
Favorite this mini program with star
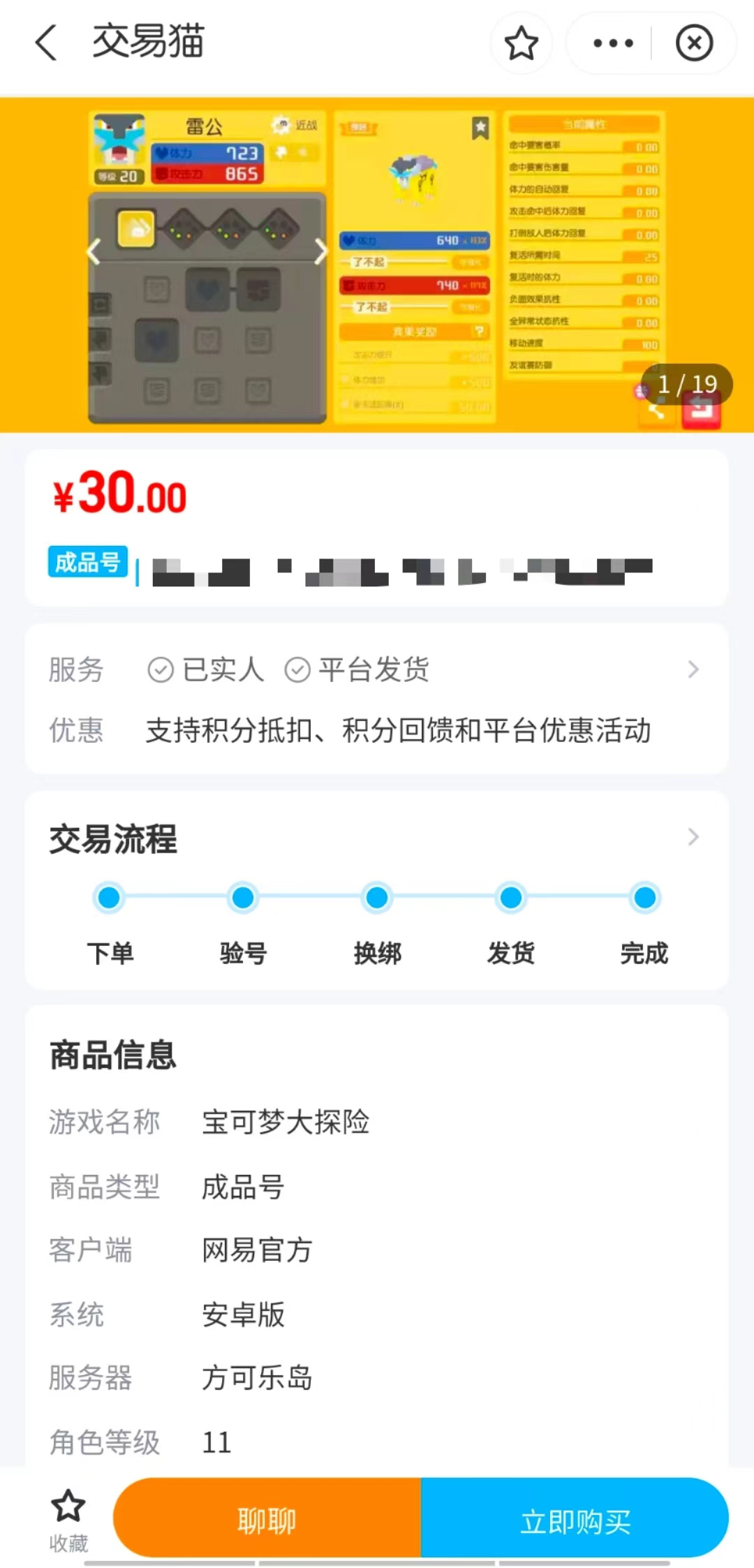coord(521,43)
